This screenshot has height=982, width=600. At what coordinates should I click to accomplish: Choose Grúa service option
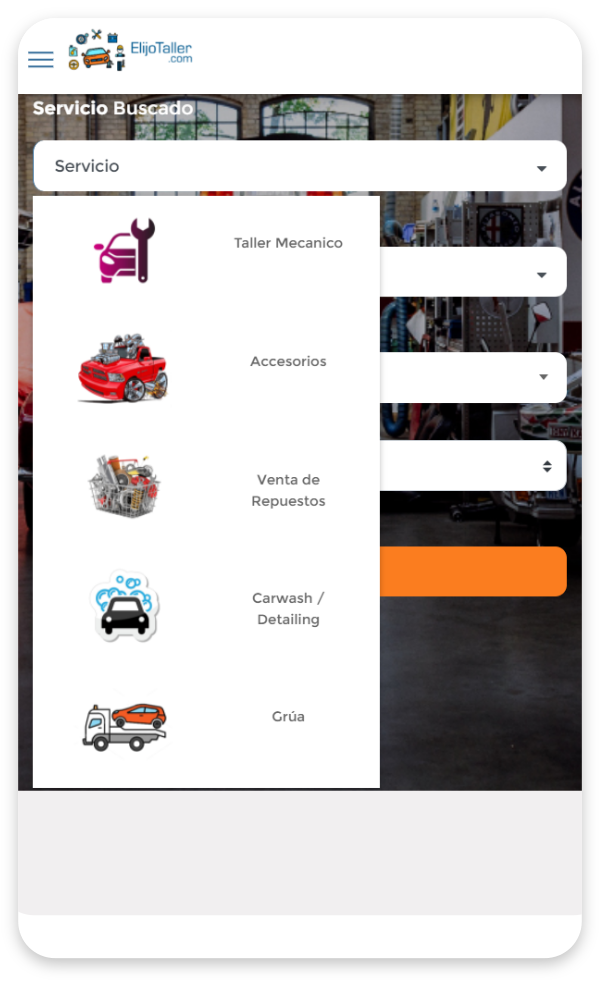(207, 717)
